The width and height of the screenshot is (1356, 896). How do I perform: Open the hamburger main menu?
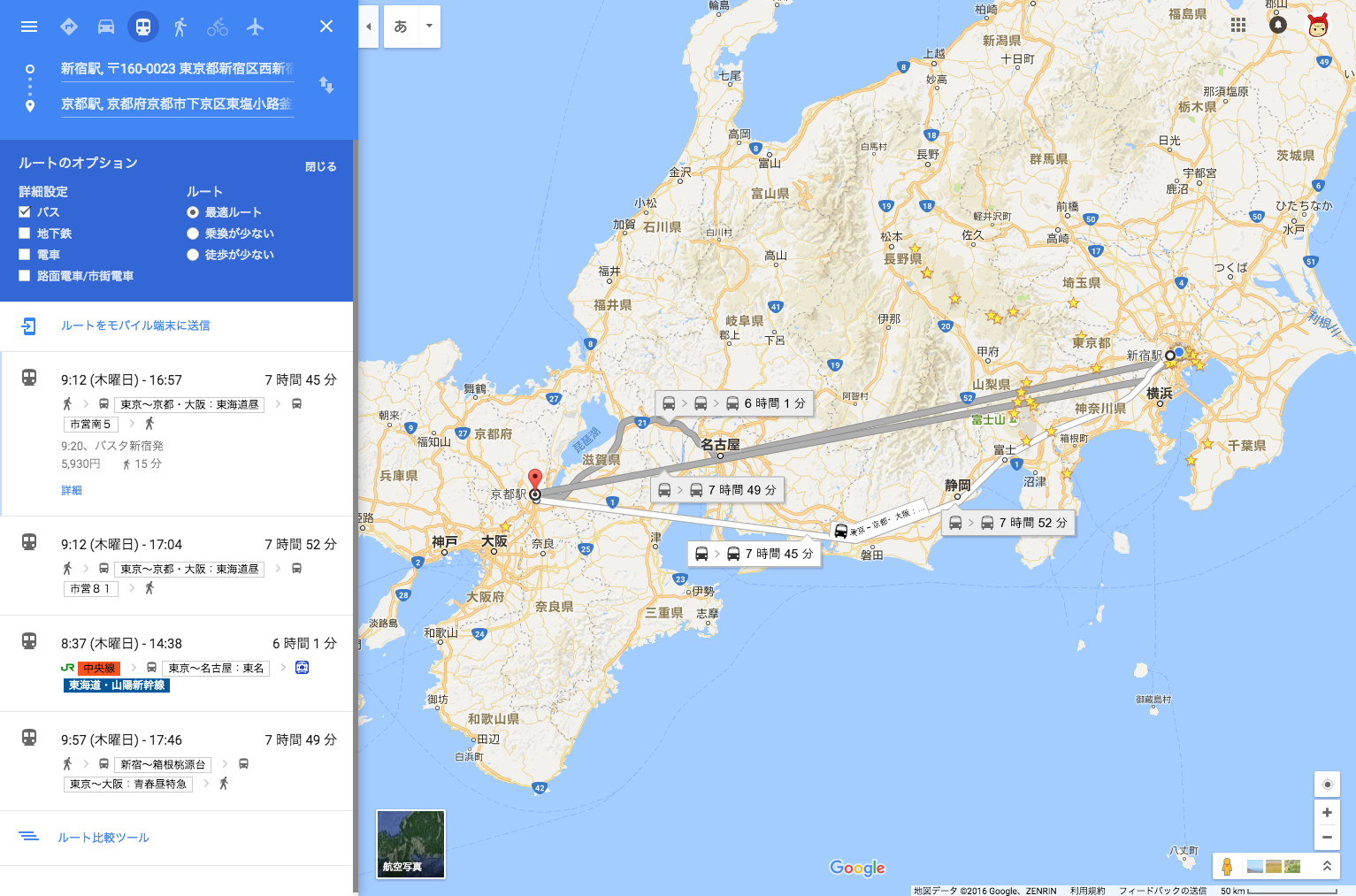click(x=29, y=27)
